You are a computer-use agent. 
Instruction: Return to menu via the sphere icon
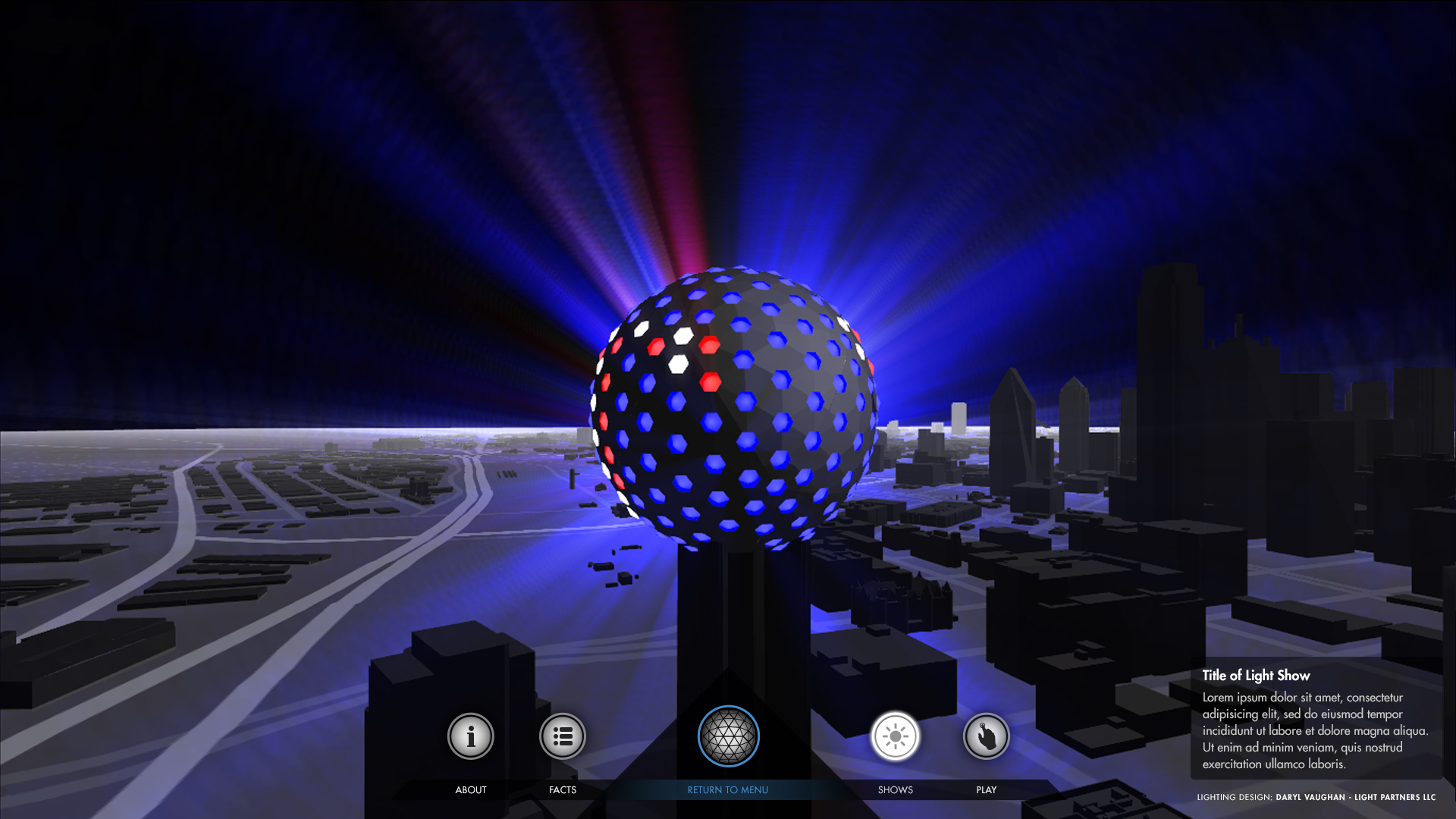tap(728, 736)
